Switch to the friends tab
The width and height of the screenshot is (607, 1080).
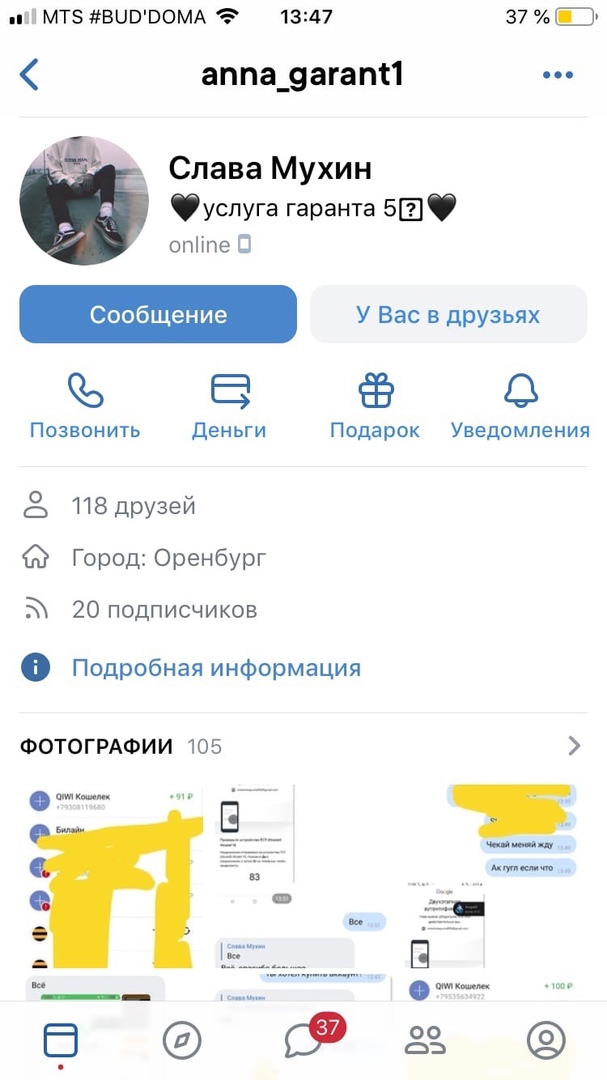pos(425,1040)
